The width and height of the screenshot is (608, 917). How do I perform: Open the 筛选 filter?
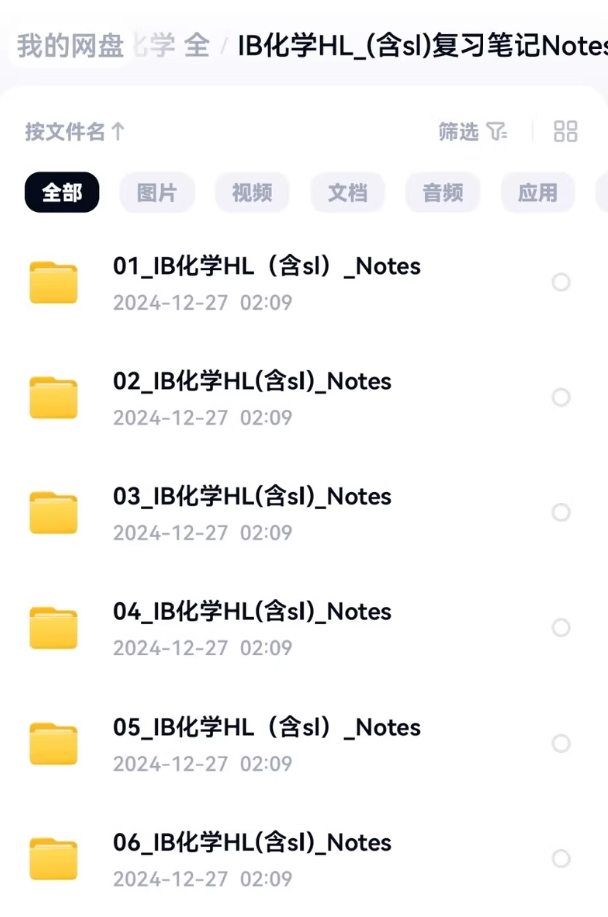pyautogui.click(x=472, y=131)
